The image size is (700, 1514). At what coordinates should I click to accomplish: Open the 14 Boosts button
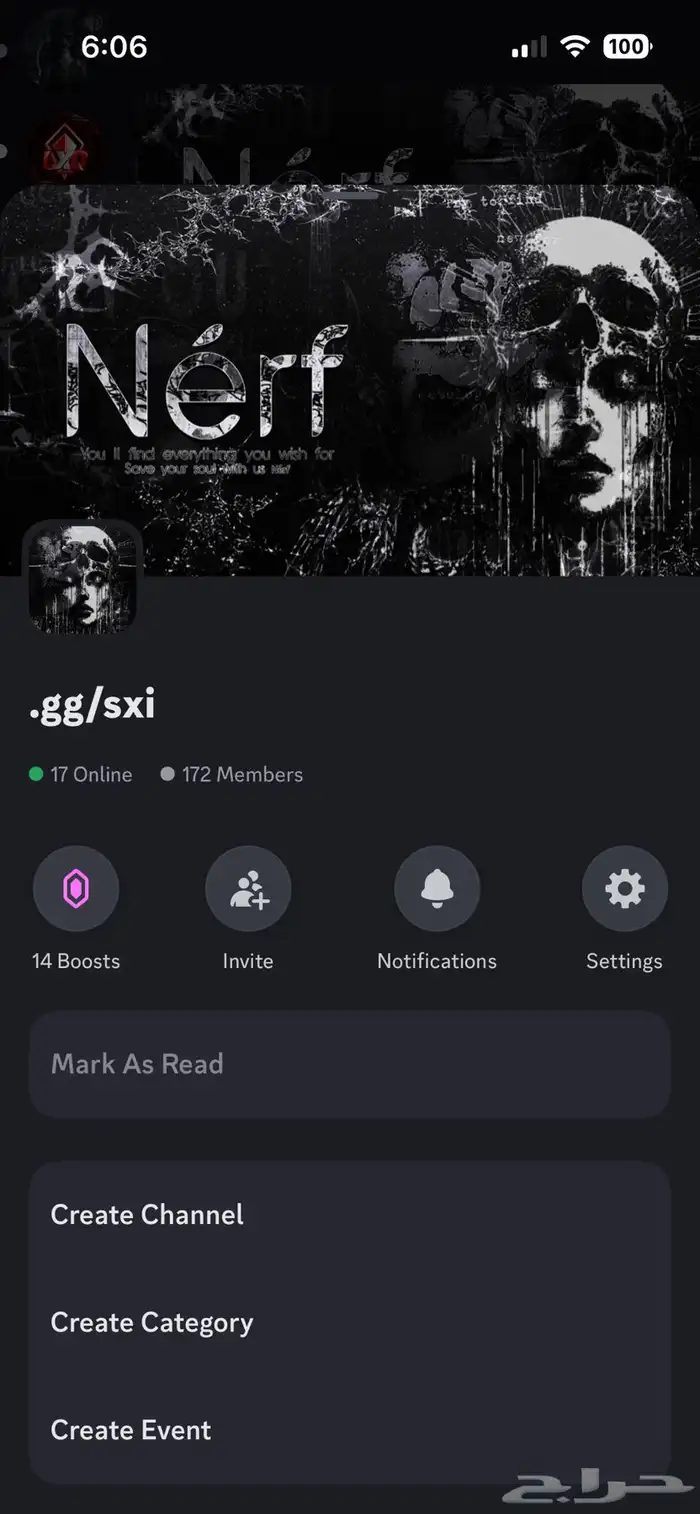point(76,889)
